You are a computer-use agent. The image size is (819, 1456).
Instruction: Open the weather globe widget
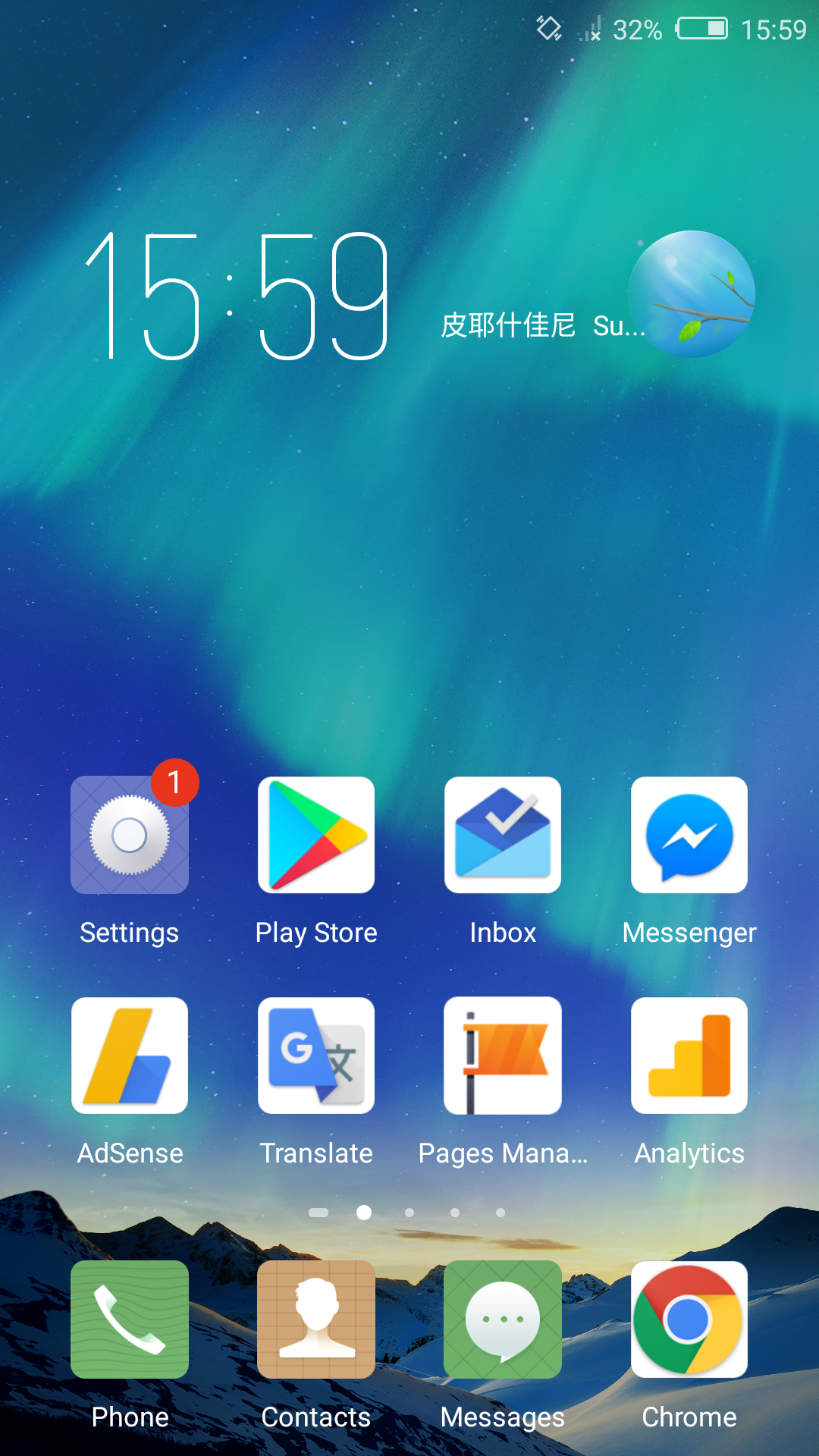[x=692, y=294]
